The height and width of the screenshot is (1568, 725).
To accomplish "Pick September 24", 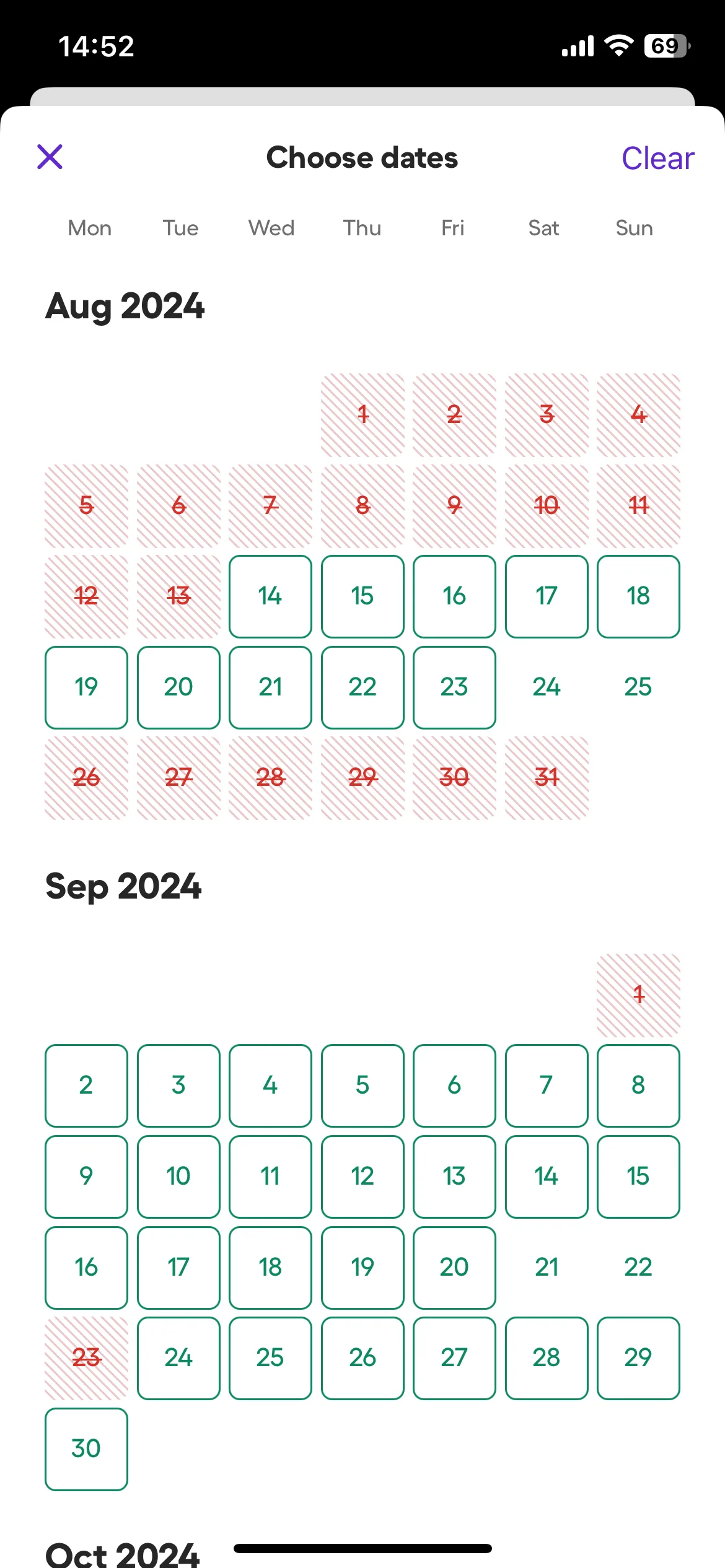I will (x=178, y=1358).
